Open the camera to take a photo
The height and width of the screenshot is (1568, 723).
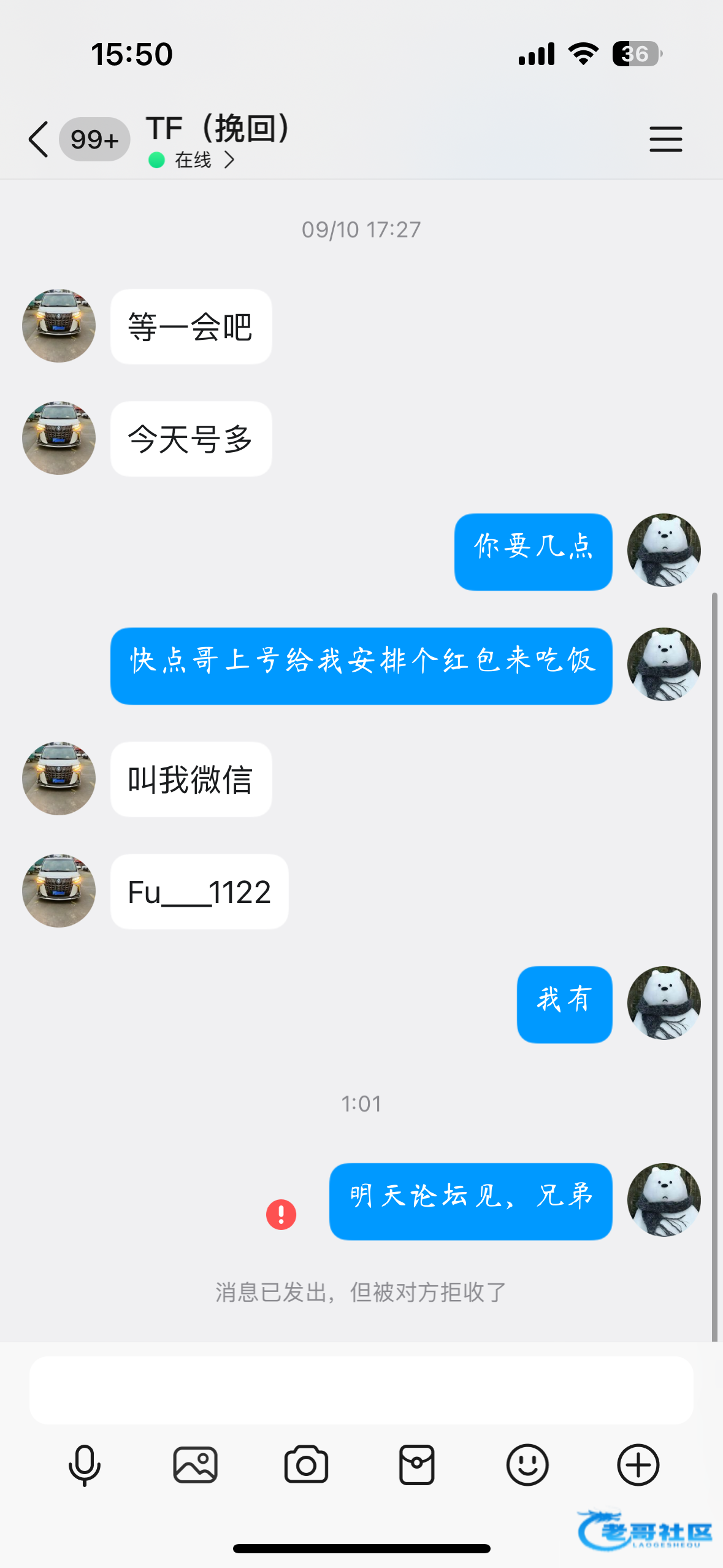click(306, 1465)
